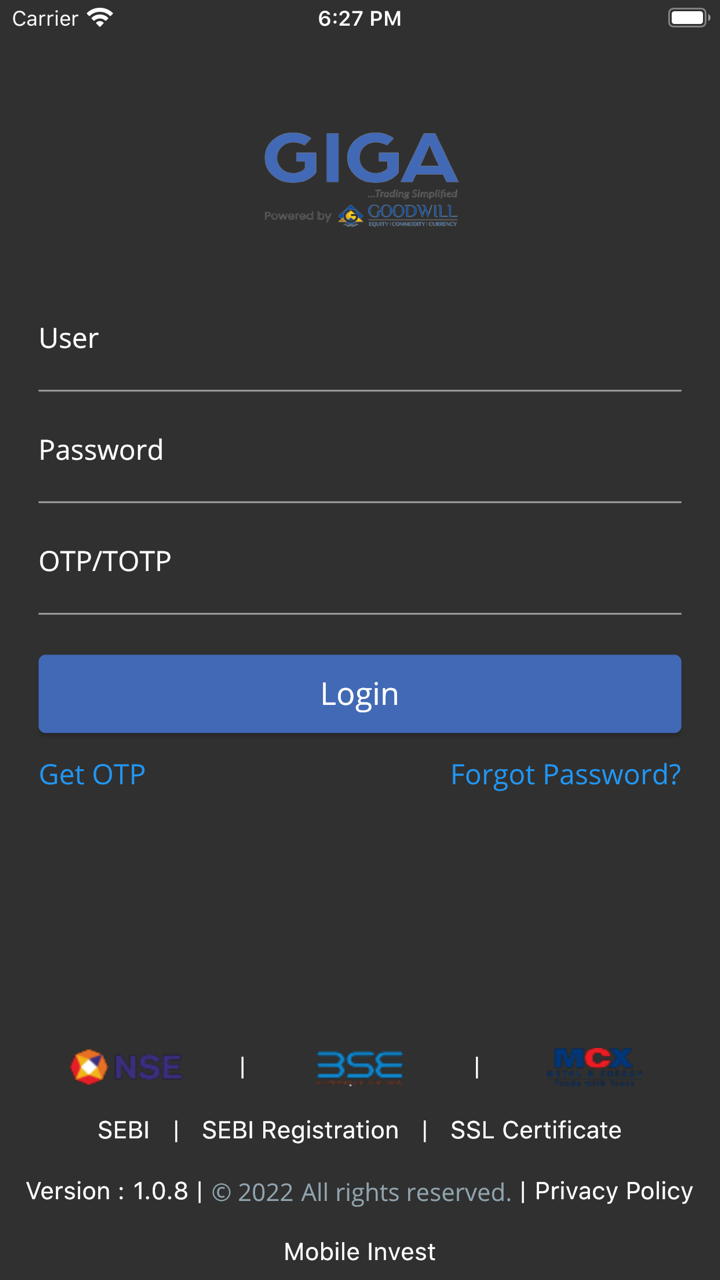Image resolution: width=720 pixels, height=1280 pixels.
Task: Request a code via Get OTP
Action: [x=92, y=775]
